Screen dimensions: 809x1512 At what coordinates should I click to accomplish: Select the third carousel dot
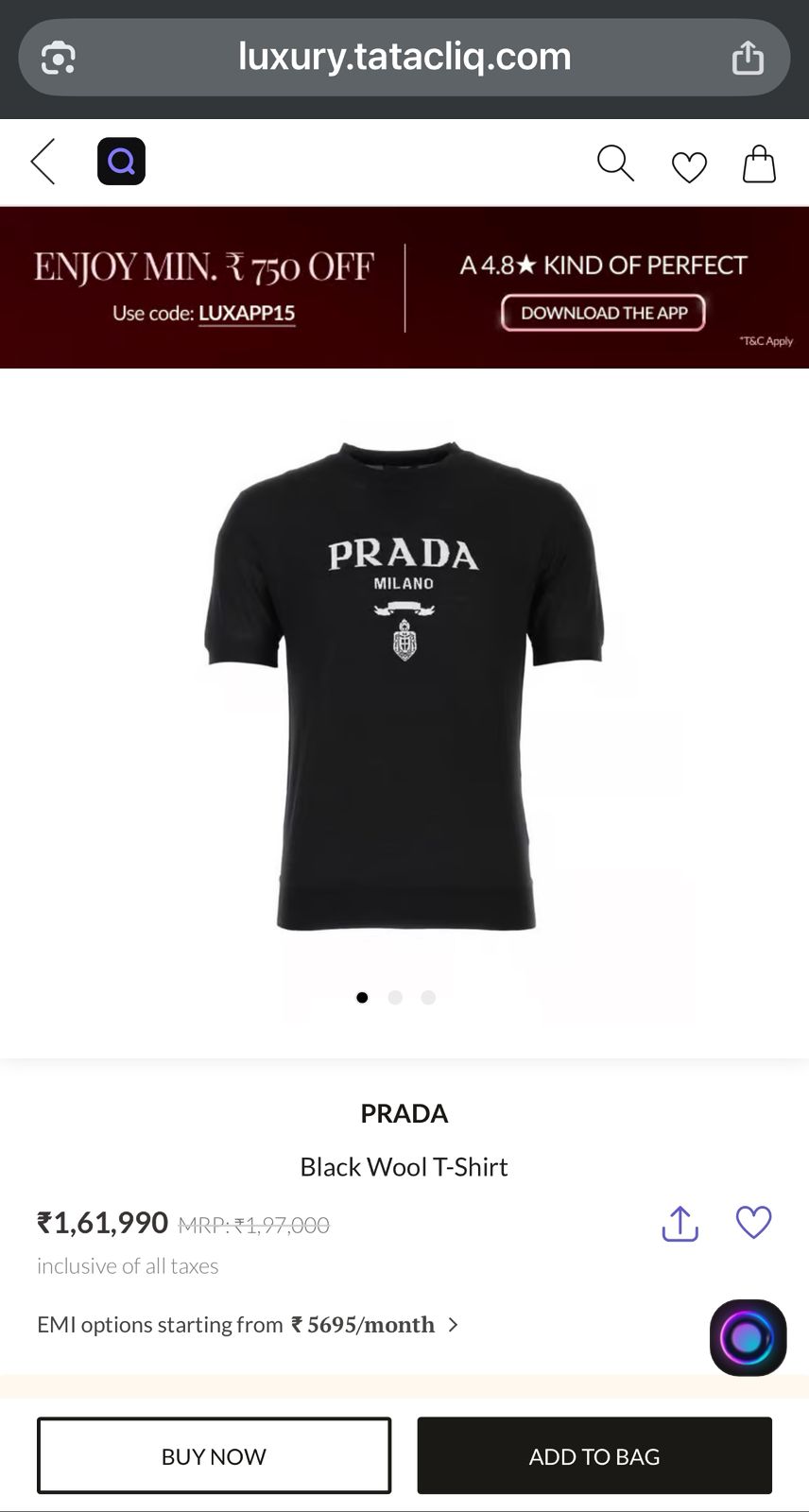[428, 997]
